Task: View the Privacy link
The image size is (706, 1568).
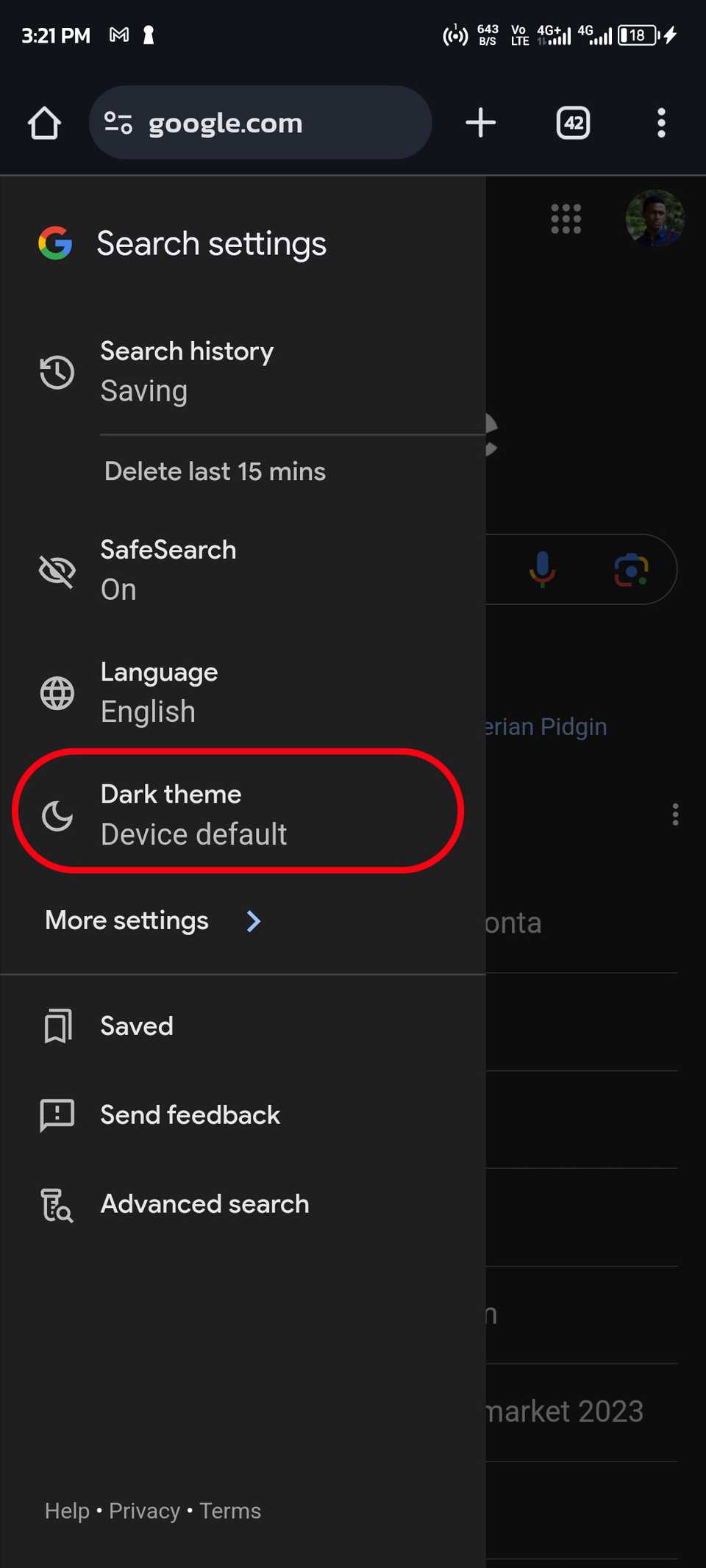Action: (144, 1511)
